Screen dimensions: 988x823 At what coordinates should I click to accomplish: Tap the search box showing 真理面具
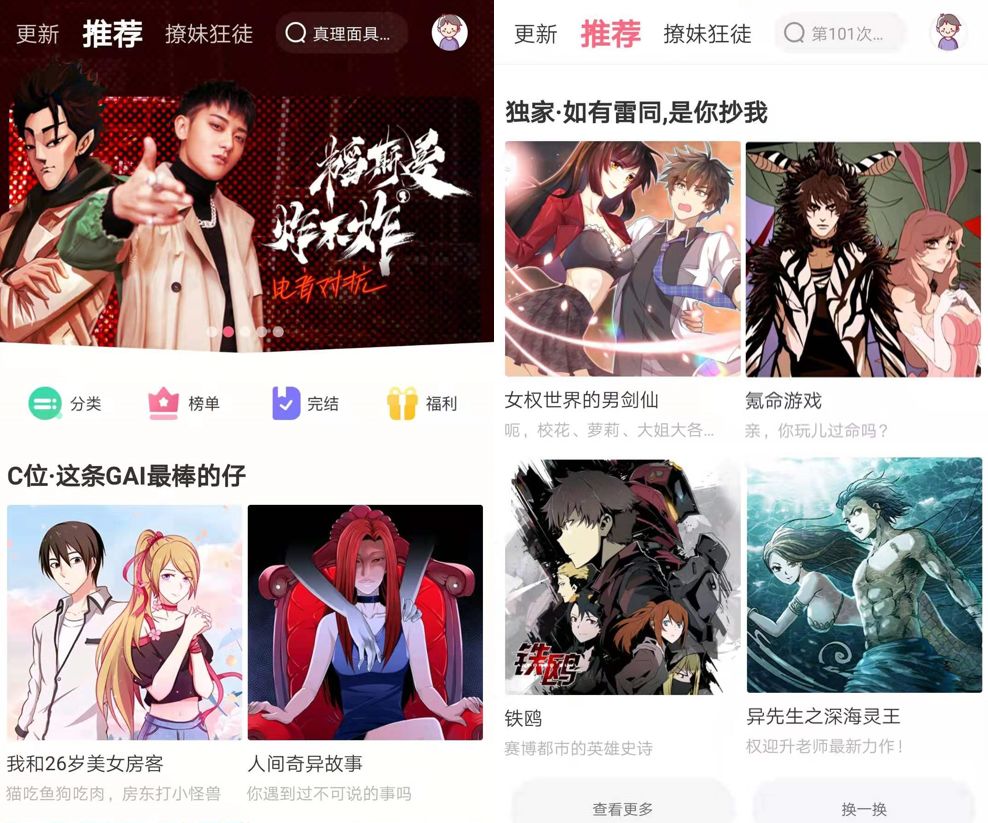pyautogui.click(x=342, y=34)
